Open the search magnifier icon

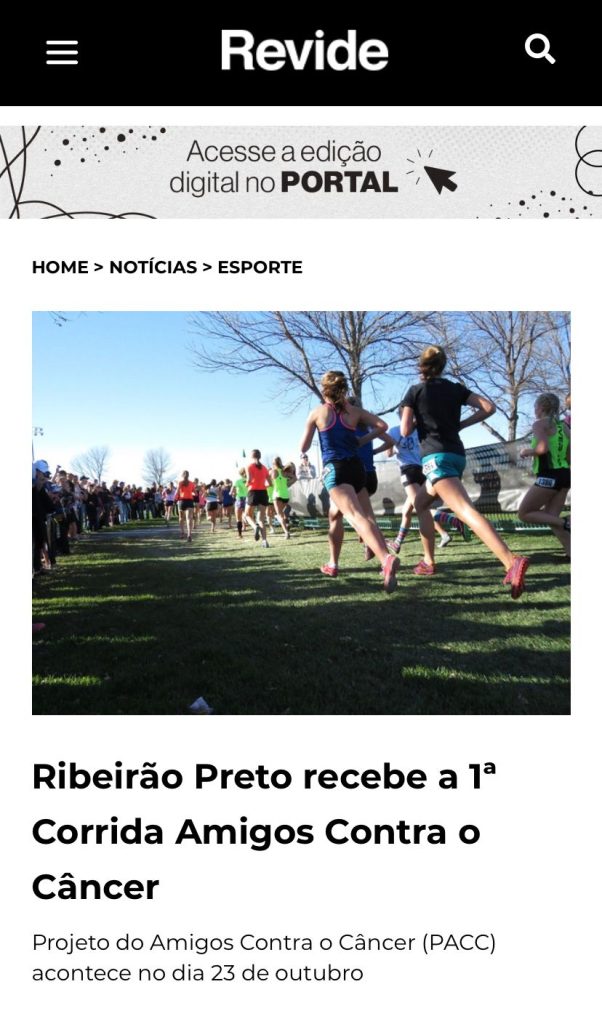(540, 49)
